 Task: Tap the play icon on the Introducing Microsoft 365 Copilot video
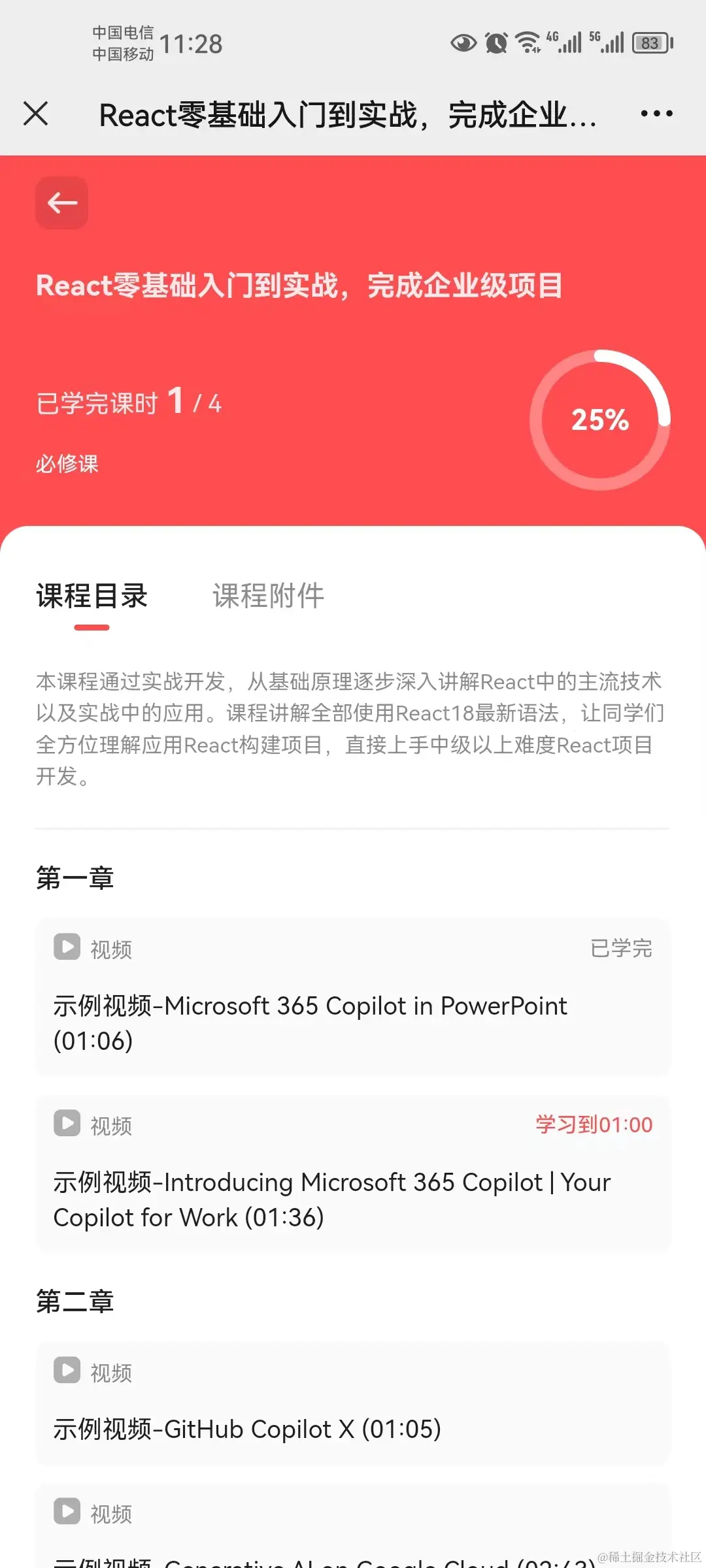pyautogui.click(x=66, y=1123)
